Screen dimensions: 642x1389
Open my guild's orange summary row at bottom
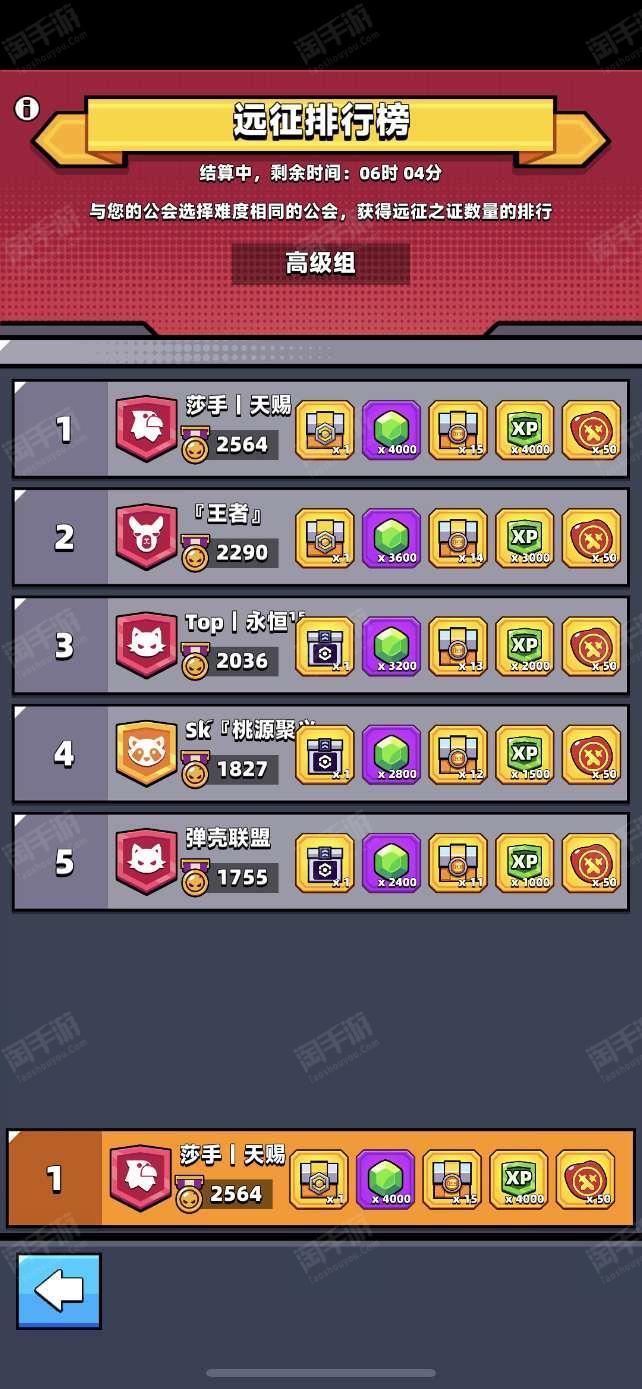tap(321, 1179)
